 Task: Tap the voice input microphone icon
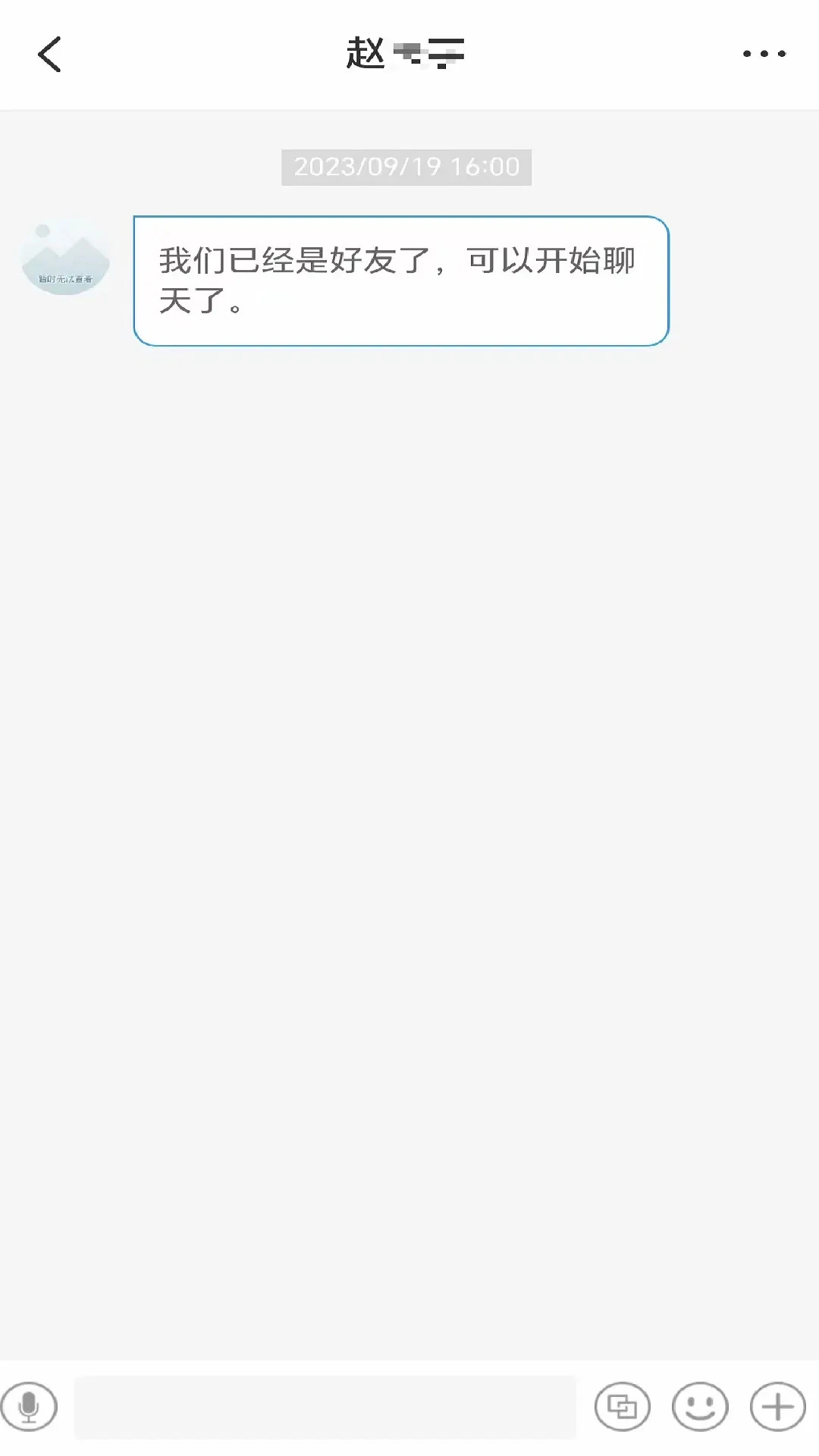pos(29,1407)
